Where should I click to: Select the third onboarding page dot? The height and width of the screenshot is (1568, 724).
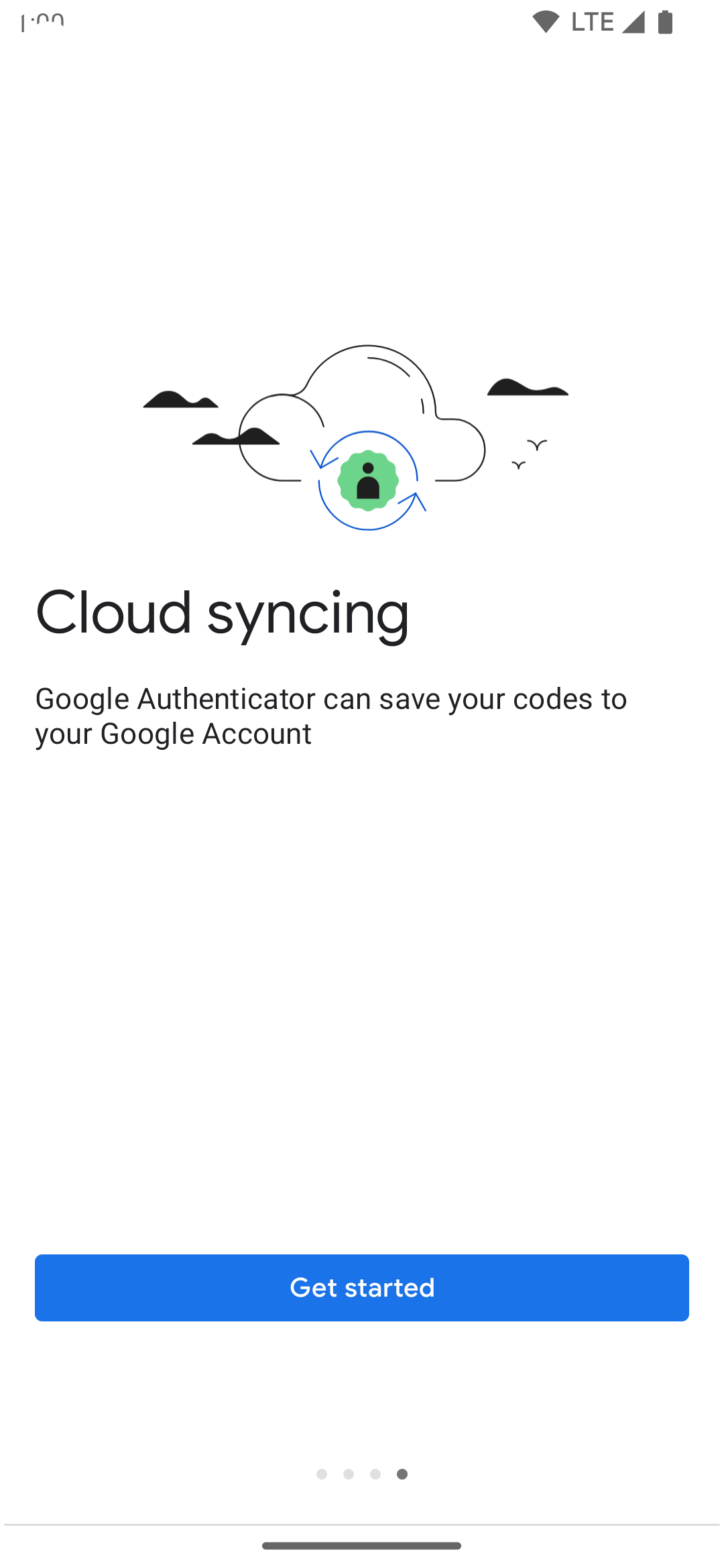[375, 1474]
